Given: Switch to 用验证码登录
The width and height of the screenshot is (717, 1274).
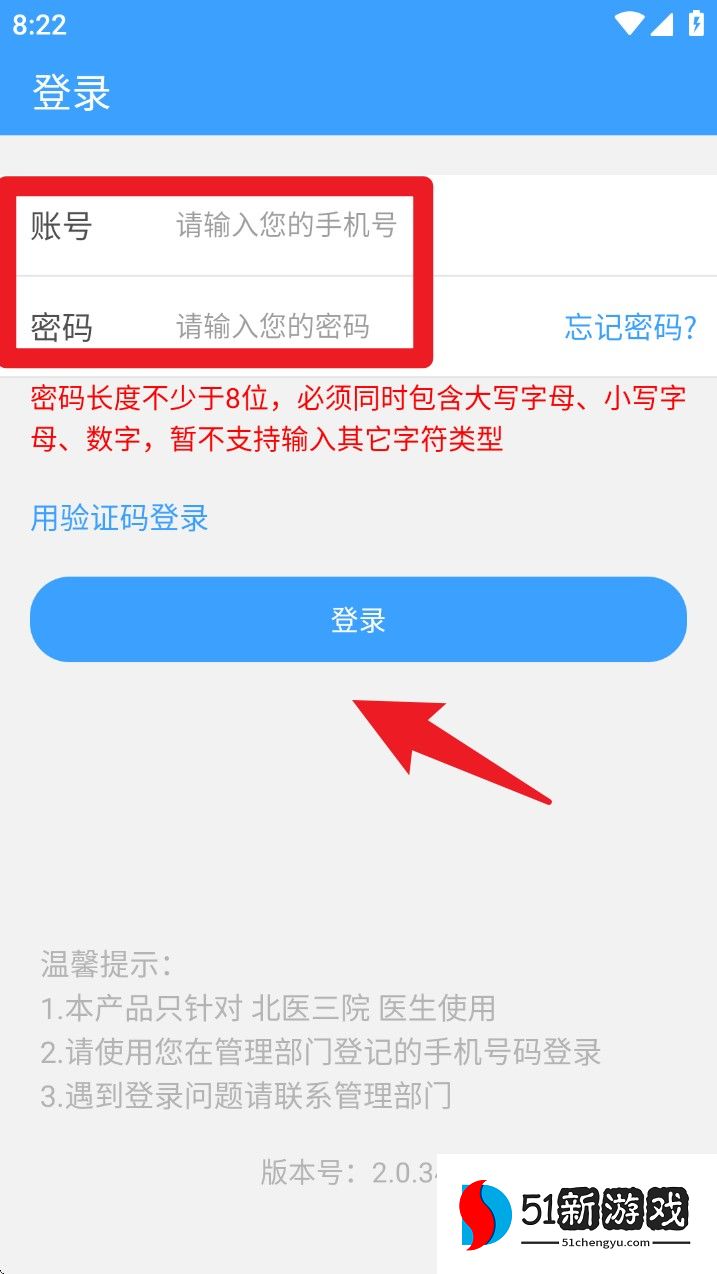Looking at the screenshot, I should pyautogui.click(x=120, y=518).
